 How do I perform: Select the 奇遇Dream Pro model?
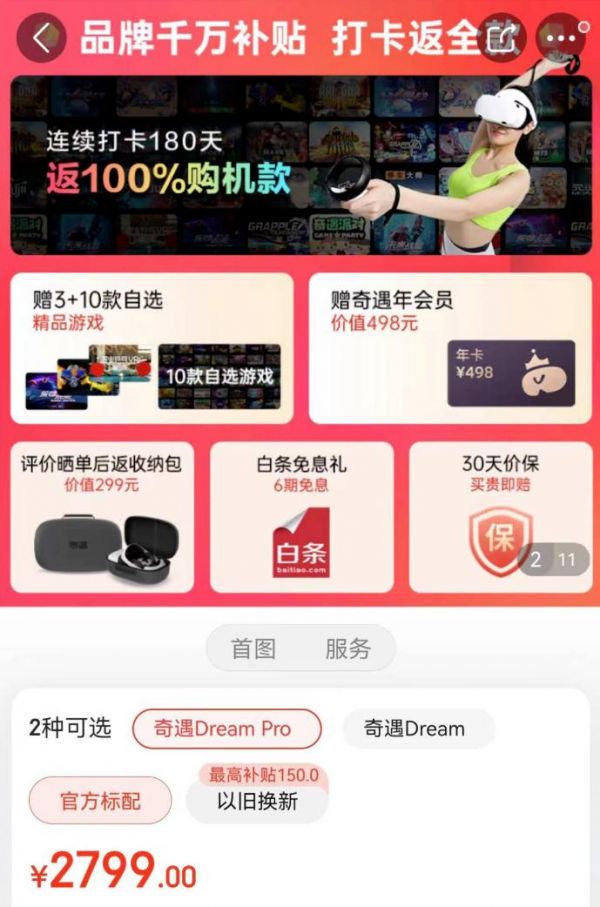click(x=227, y=728)
